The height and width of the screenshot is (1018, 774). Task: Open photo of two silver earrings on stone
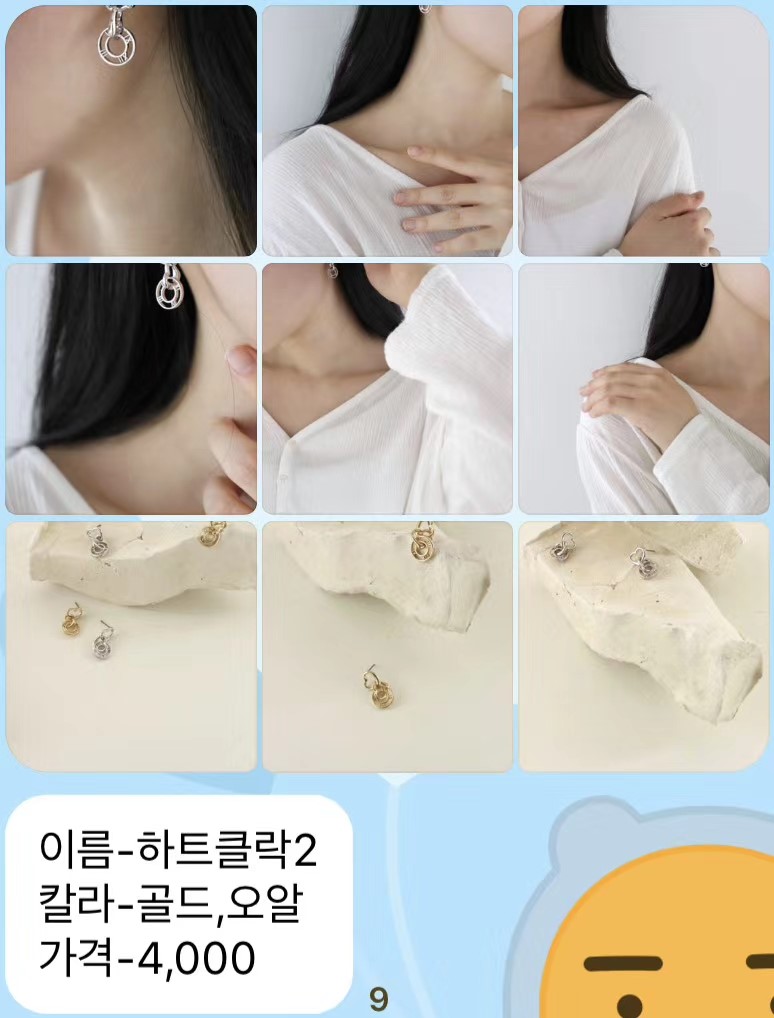coord(643,646)
